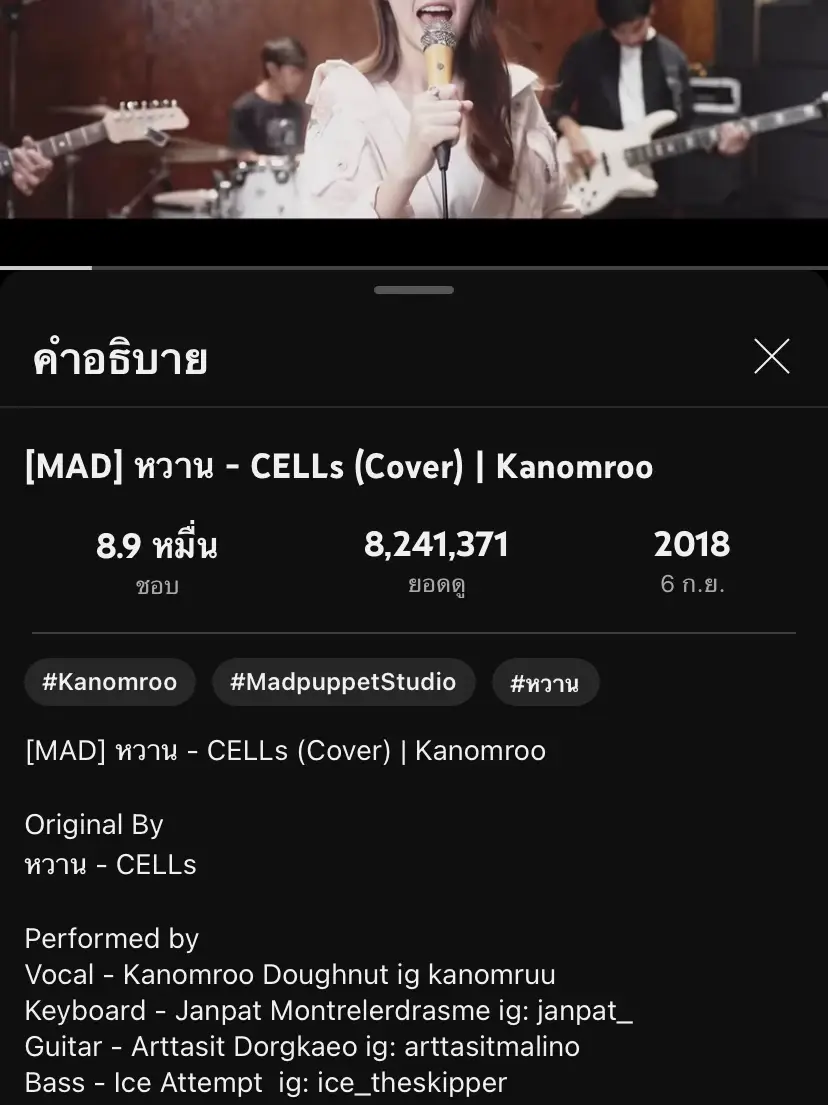Open the #MadpuppetStudio hashtag
The height and width of the screenshot is (1105, 828).
tap(344, 682)
